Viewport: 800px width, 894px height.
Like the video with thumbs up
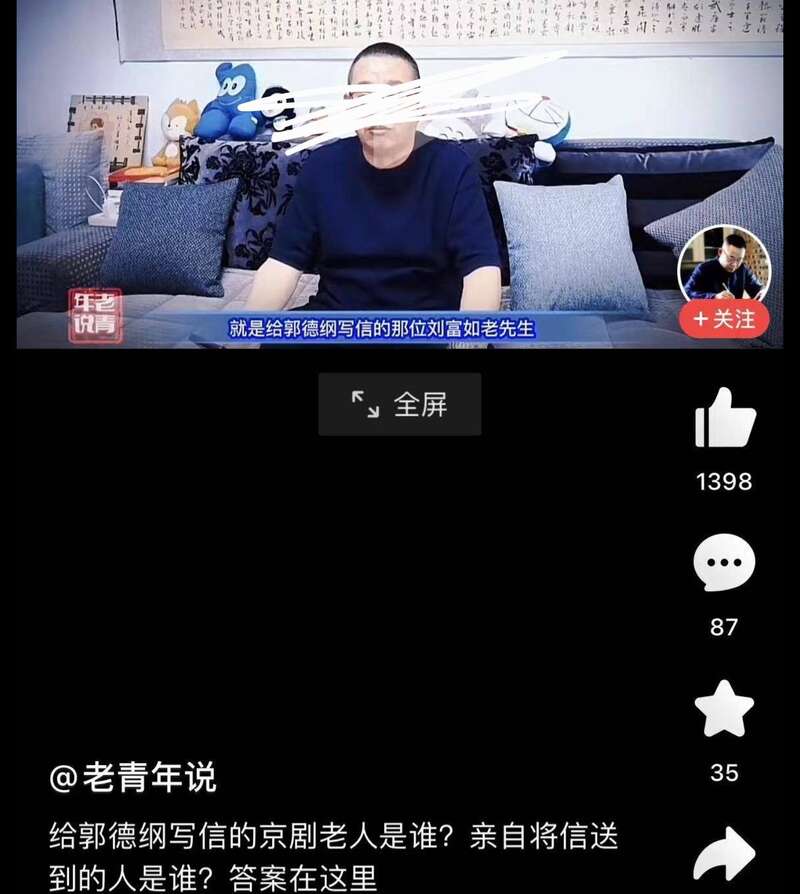point(725,418)
